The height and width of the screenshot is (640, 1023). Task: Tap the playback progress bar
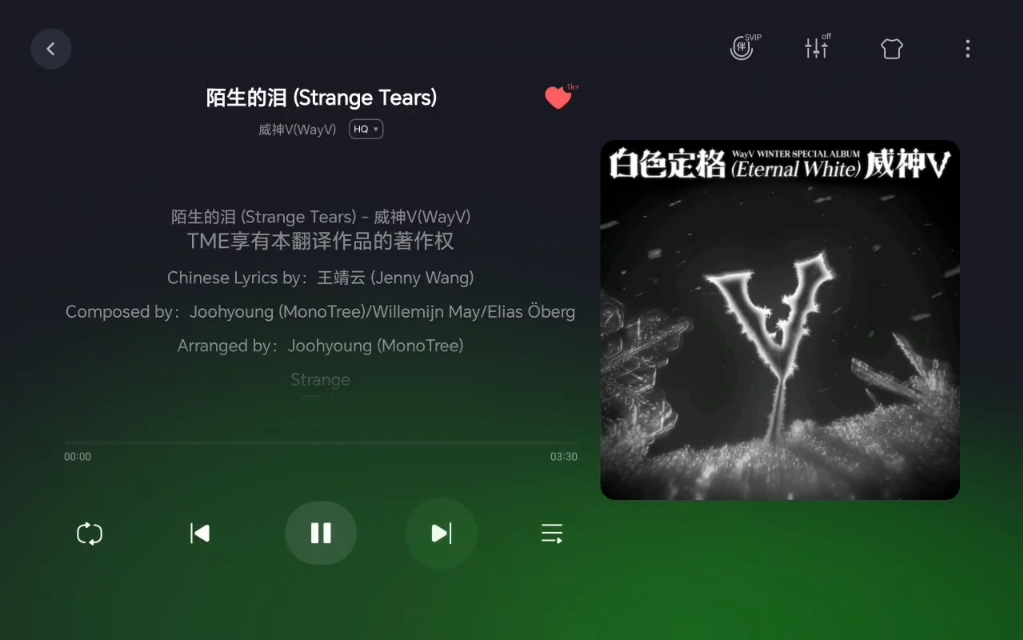pyautogui.click(x=320, y=442)
